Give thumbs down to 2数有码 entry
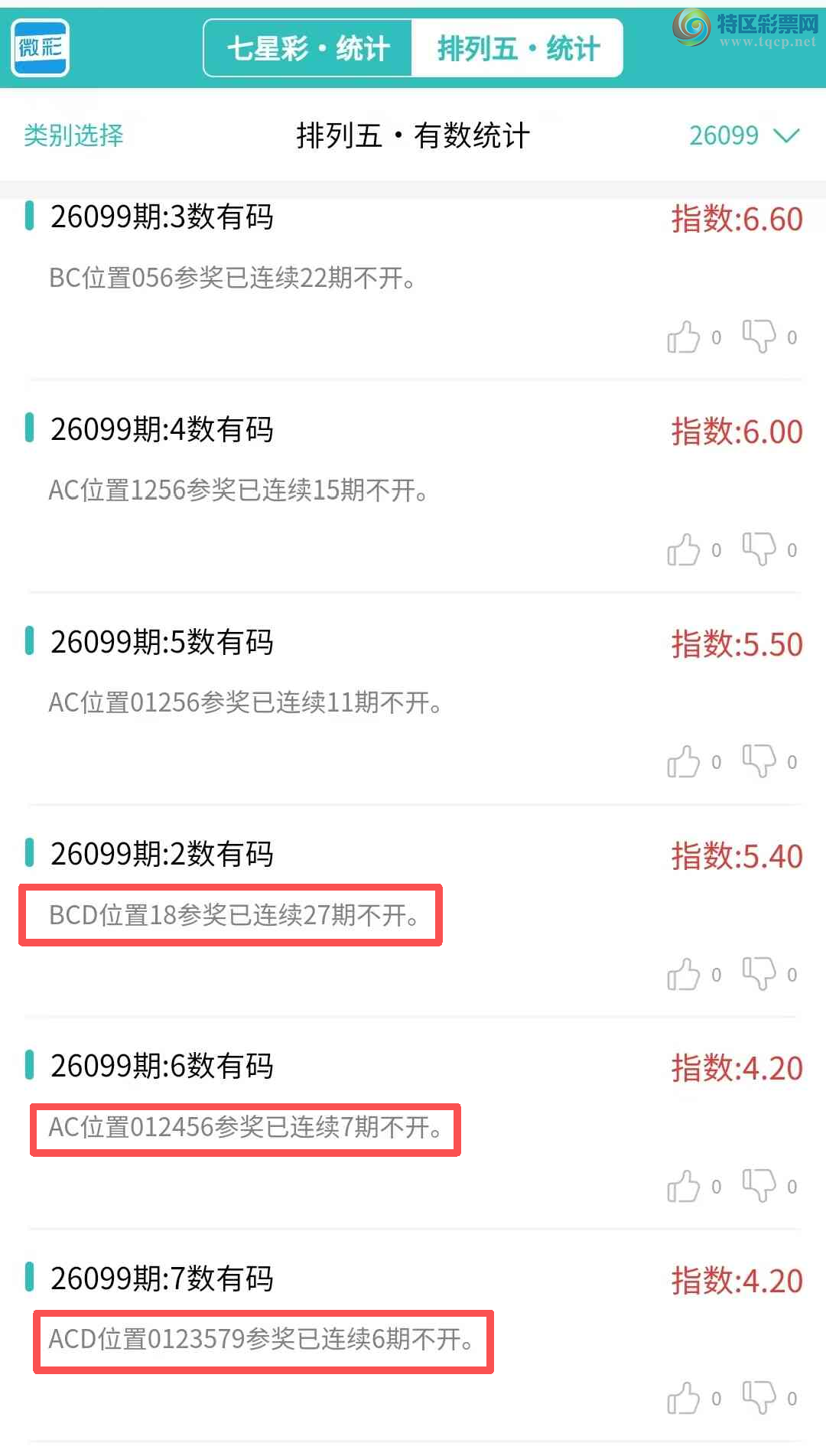826x1456 pixels. [759, 974]
